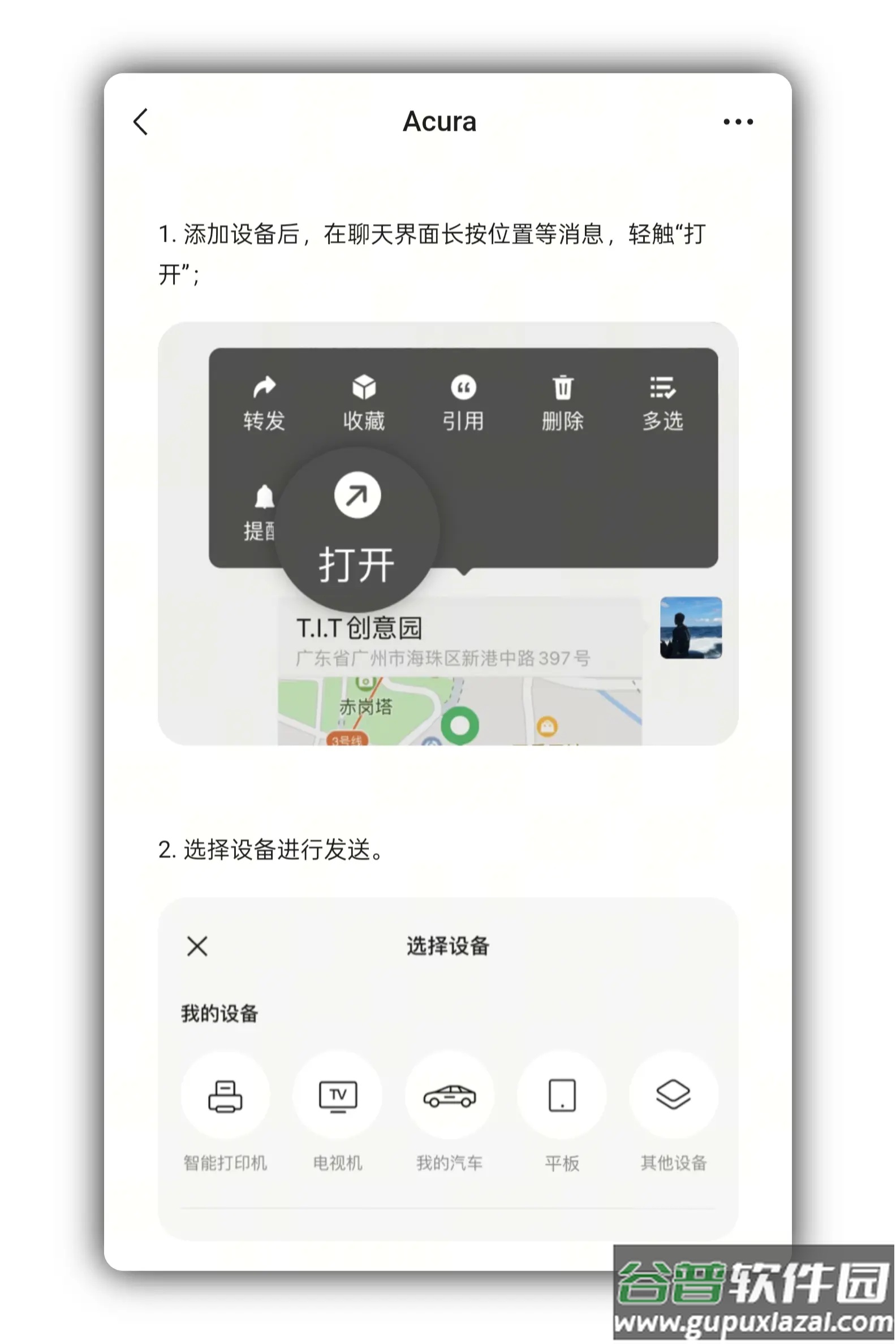Image resolution: width=896 pixels, height=1344 pixels.
Task: Open the three-dot overflow menu
Action: (738, 122)
